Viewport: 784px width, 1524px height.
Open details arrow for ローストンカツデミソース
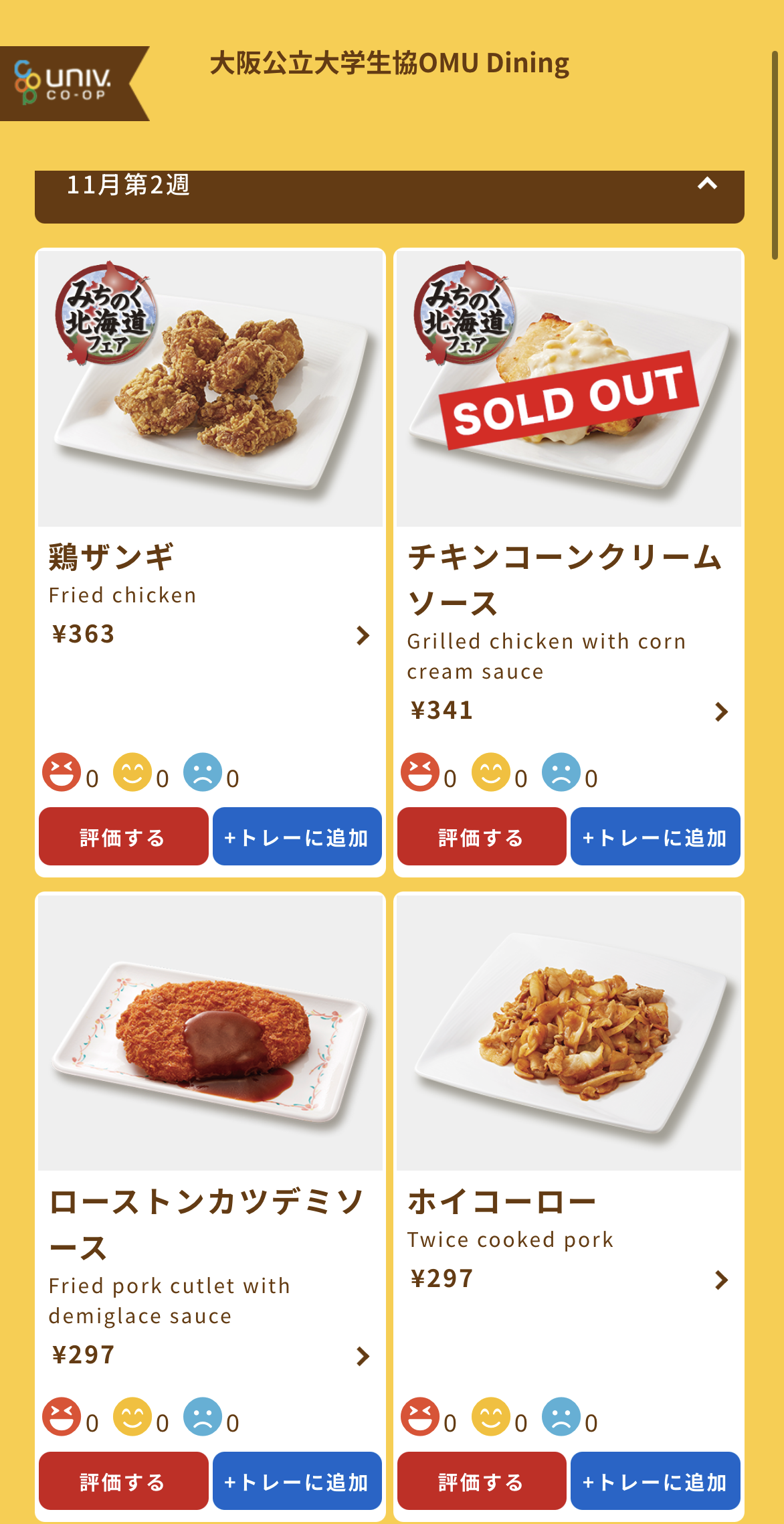point(363,1356)
